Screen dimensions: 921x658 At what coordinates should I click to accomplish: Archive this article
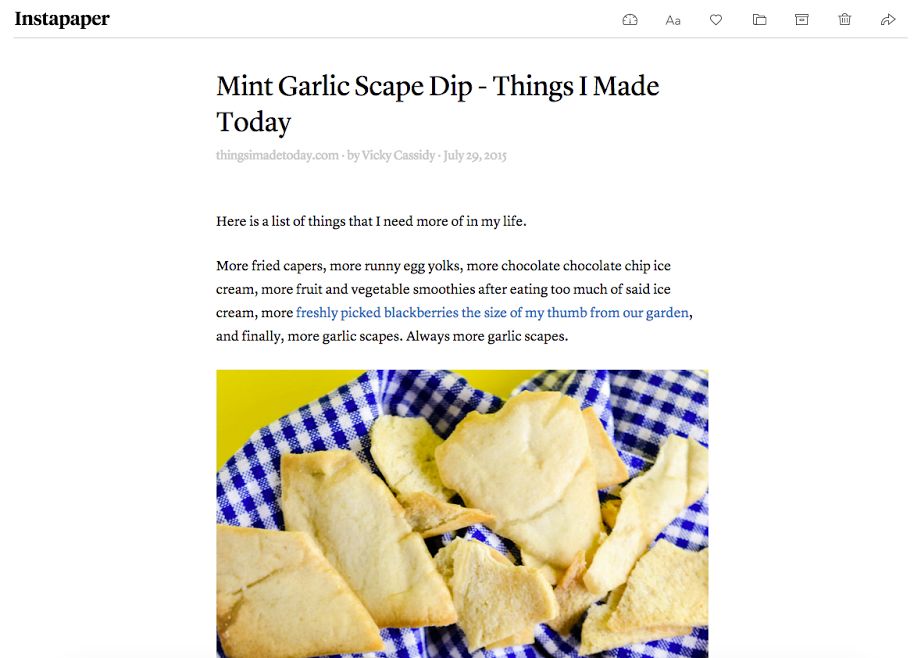point(802,20)
